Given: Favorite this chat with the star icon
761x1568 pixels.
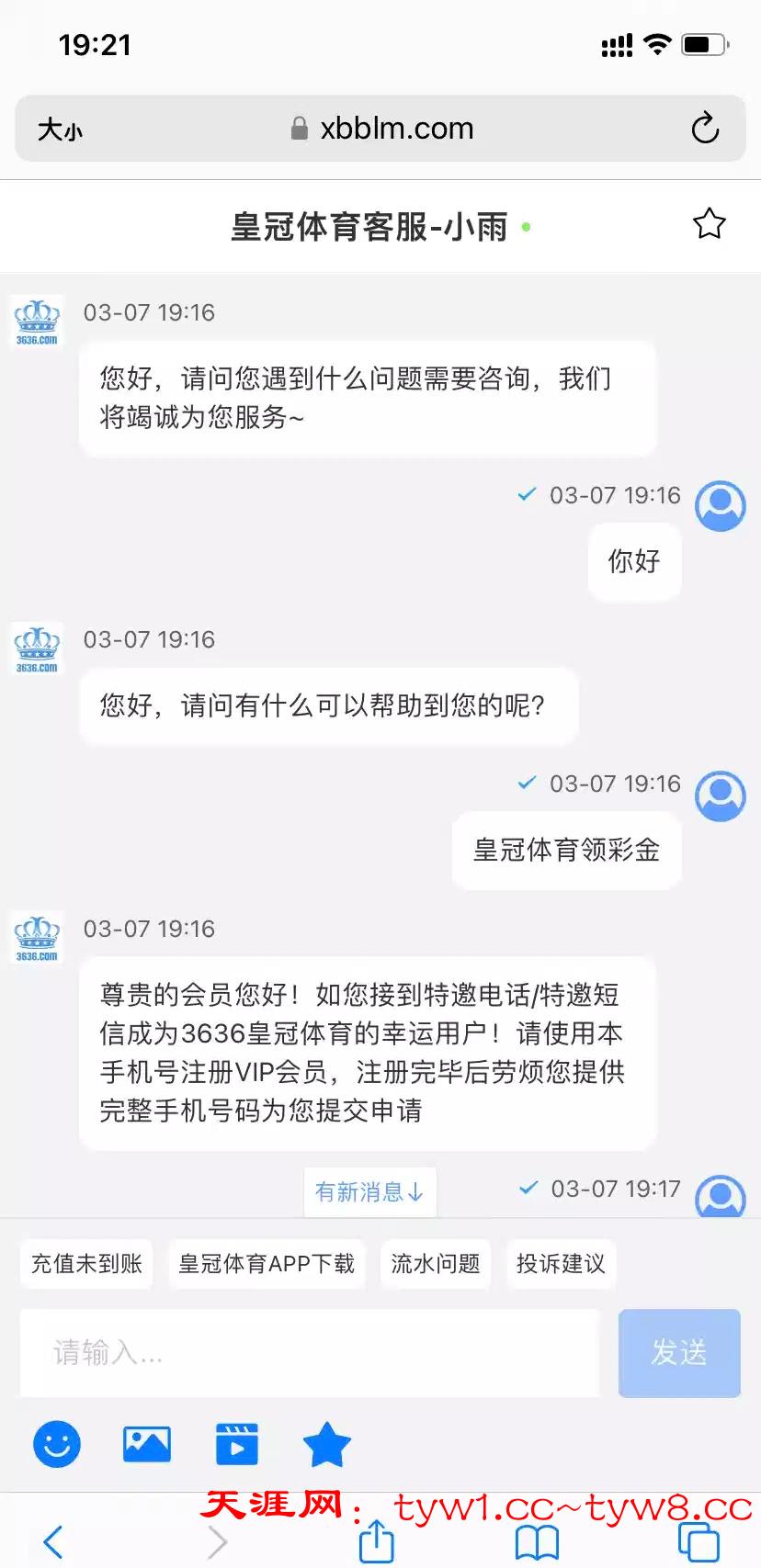Looking at the screenshot, I should pos(709,224).
